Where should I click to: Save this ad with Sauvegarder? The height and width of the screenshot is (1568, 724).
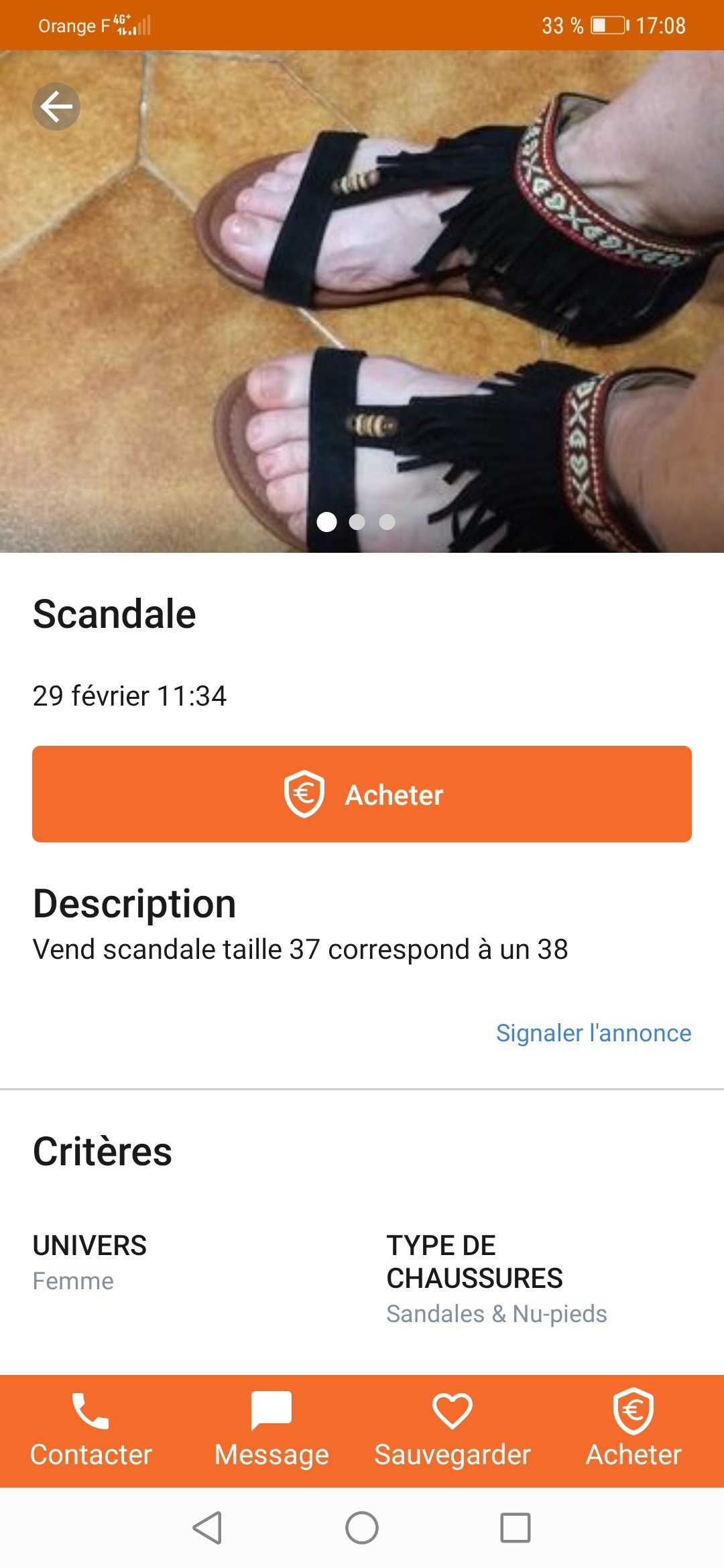(x=452, y=1431)
